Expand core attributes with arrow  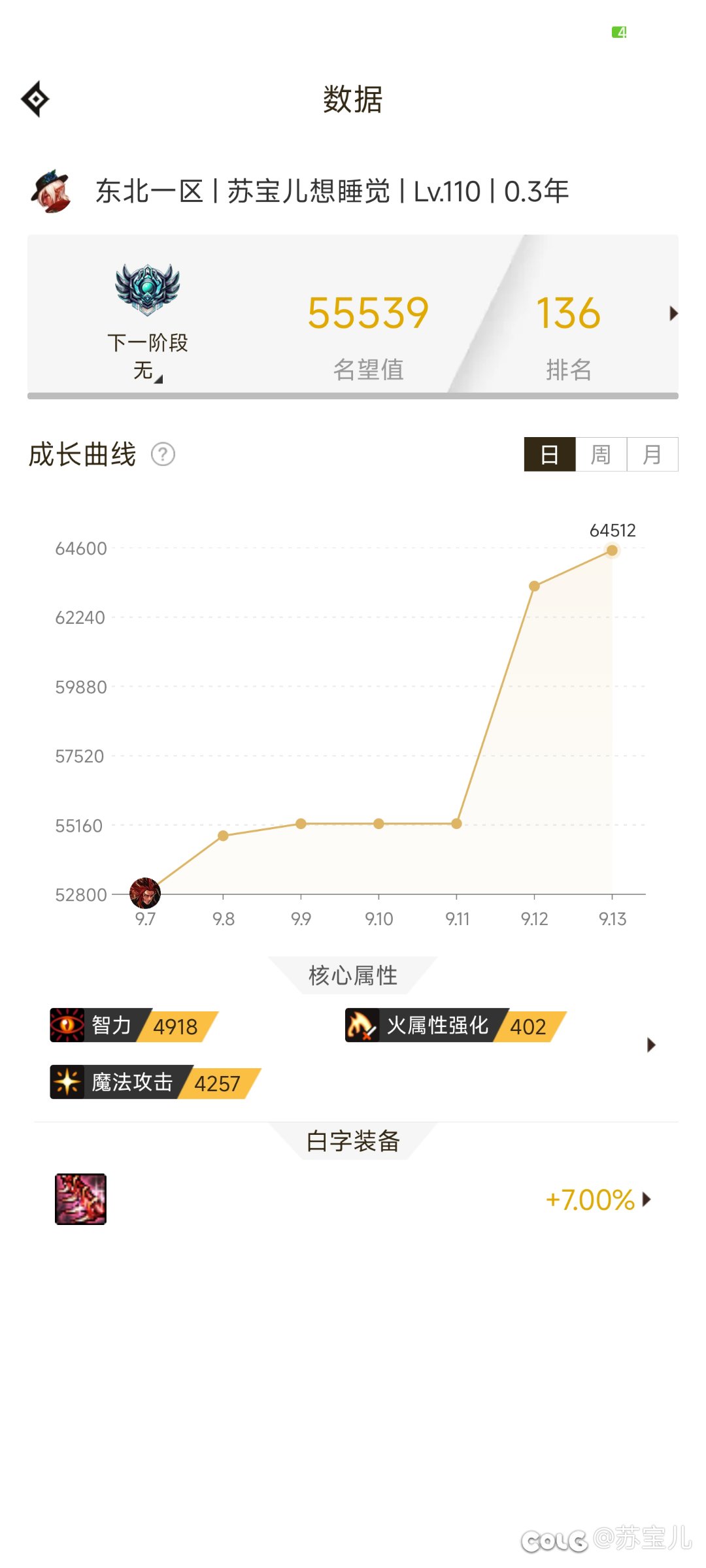tap(651, 1045)
